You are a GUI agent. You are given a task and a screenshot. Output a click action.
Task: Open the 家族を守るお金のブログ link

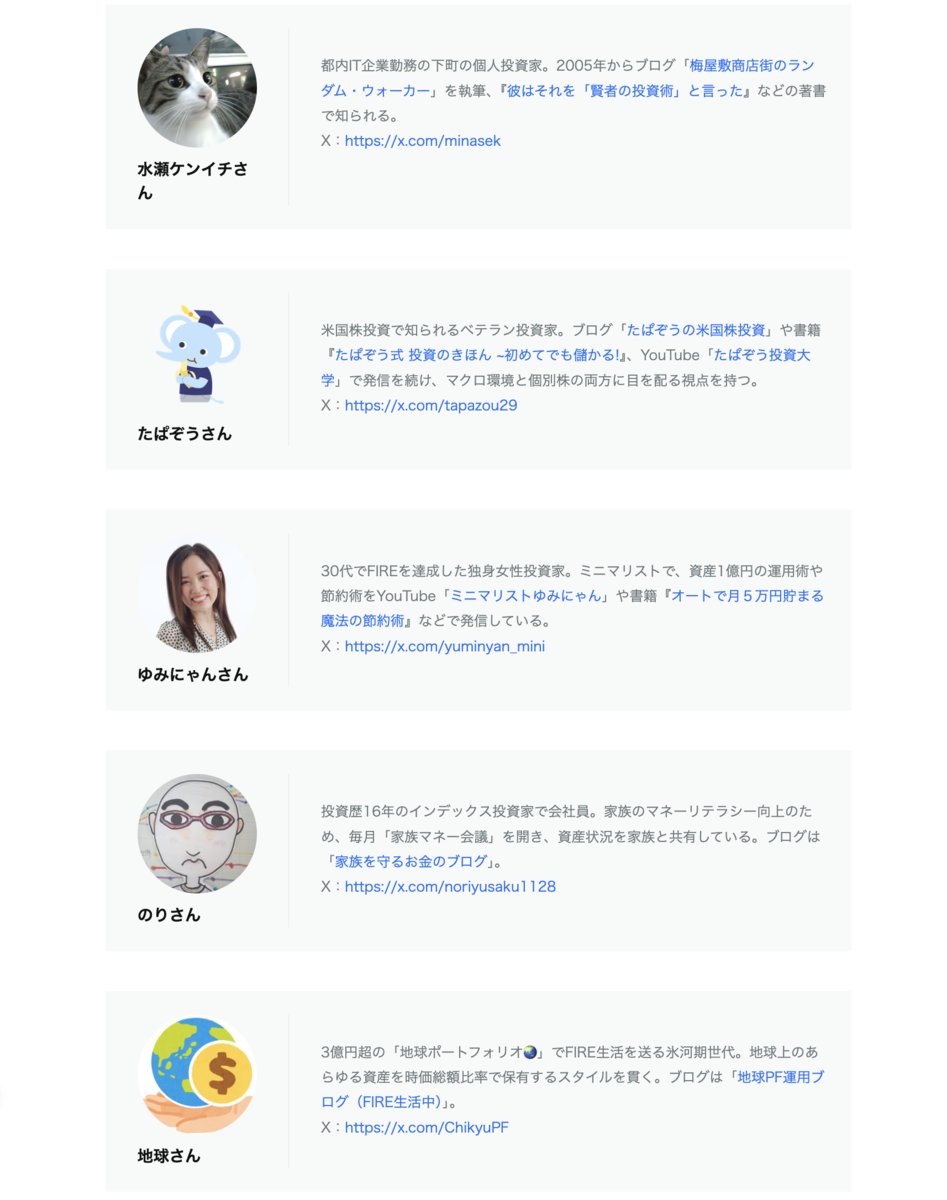click(411, 861)
